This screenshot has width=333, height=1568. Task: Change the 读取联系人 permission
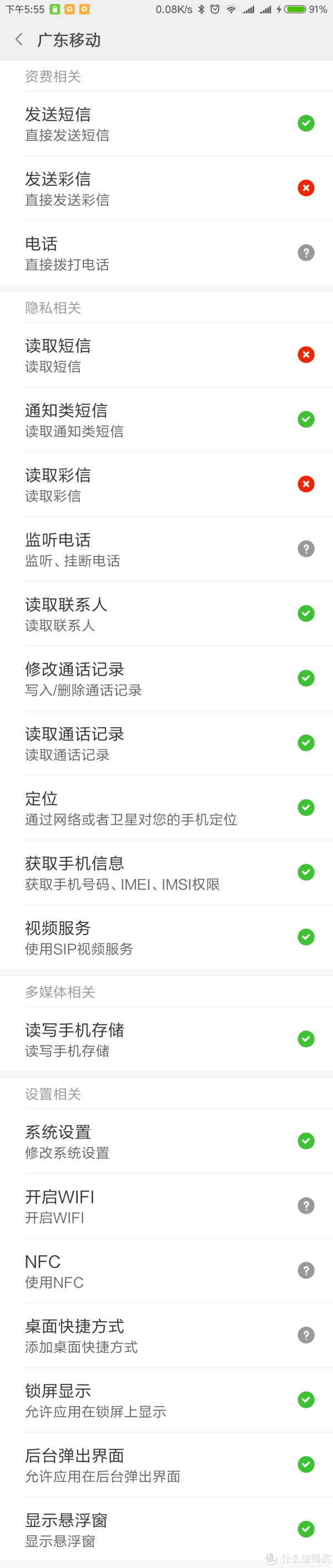[166, 613]
